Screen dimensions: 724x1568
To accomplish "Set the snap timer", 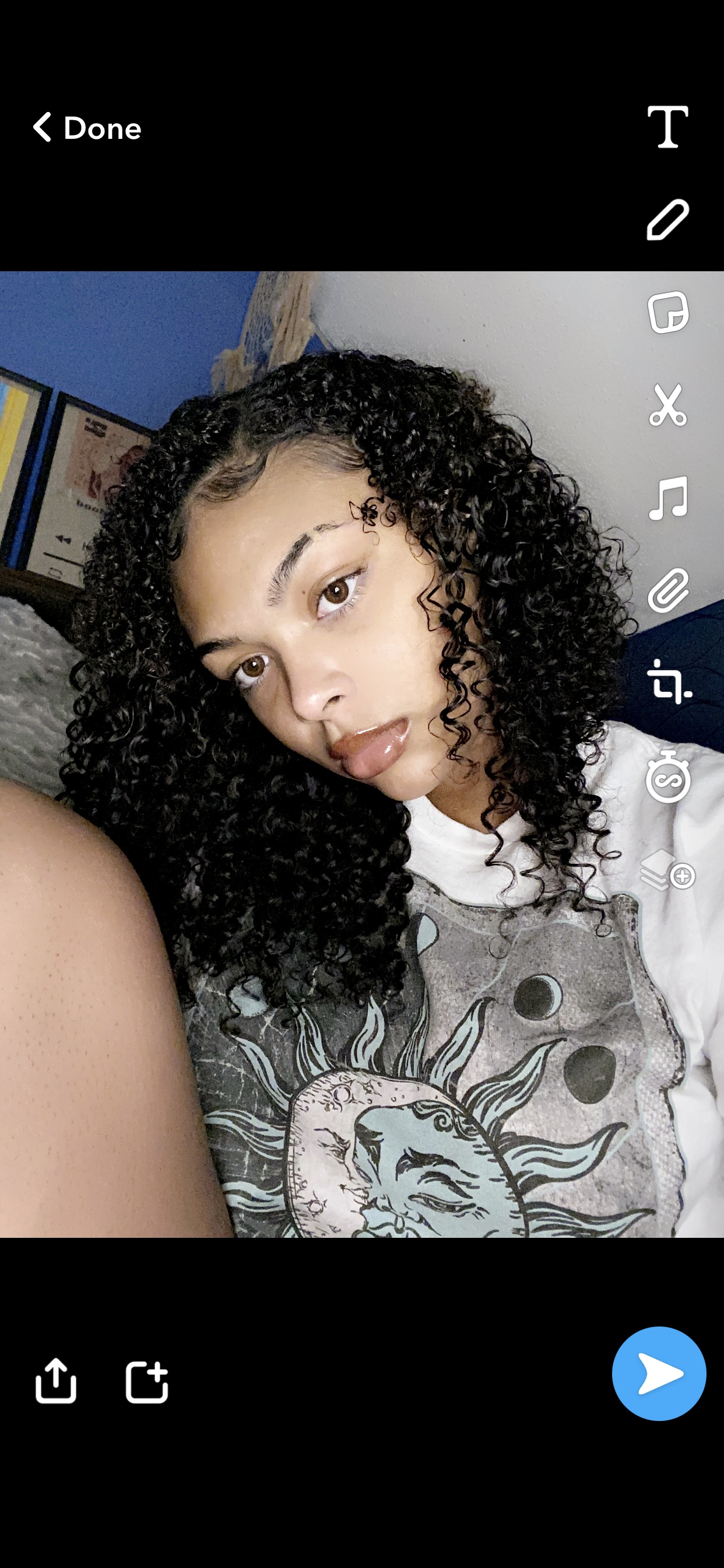I will [x=667, y=776].
